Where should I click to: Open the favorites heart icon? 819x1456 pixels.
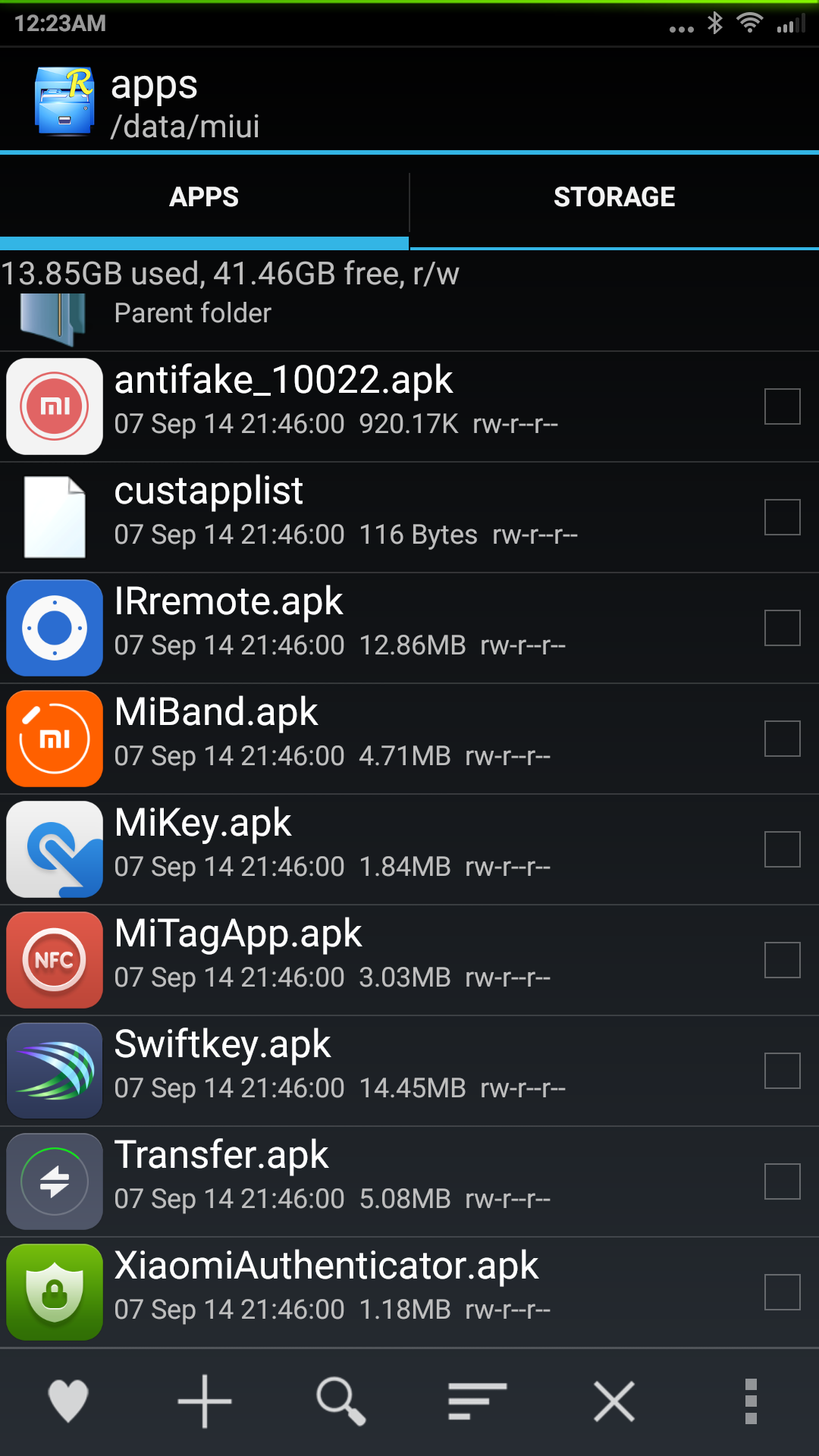68,1401
